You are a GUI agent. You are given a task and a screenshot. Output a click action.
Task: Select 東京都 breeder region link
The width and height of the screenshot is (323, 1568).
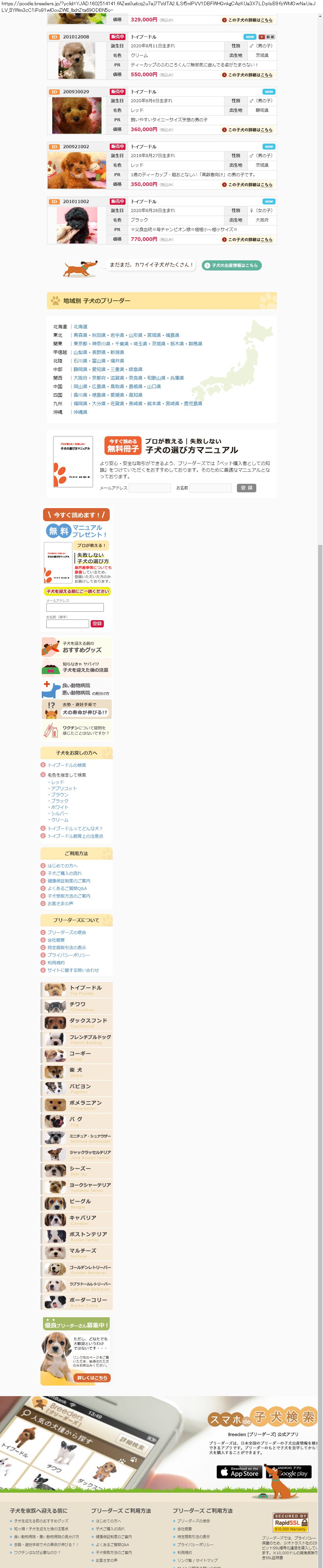[x=80, y=344]
